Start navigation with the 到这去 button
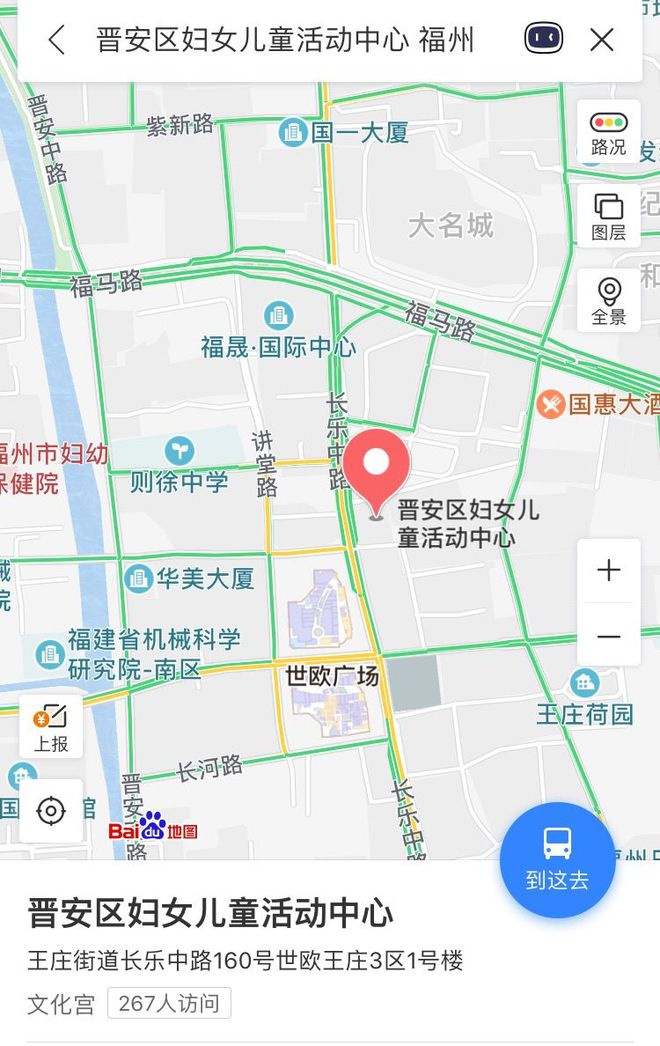This screenshot has width=660, height=1046. tap(557, 859)
